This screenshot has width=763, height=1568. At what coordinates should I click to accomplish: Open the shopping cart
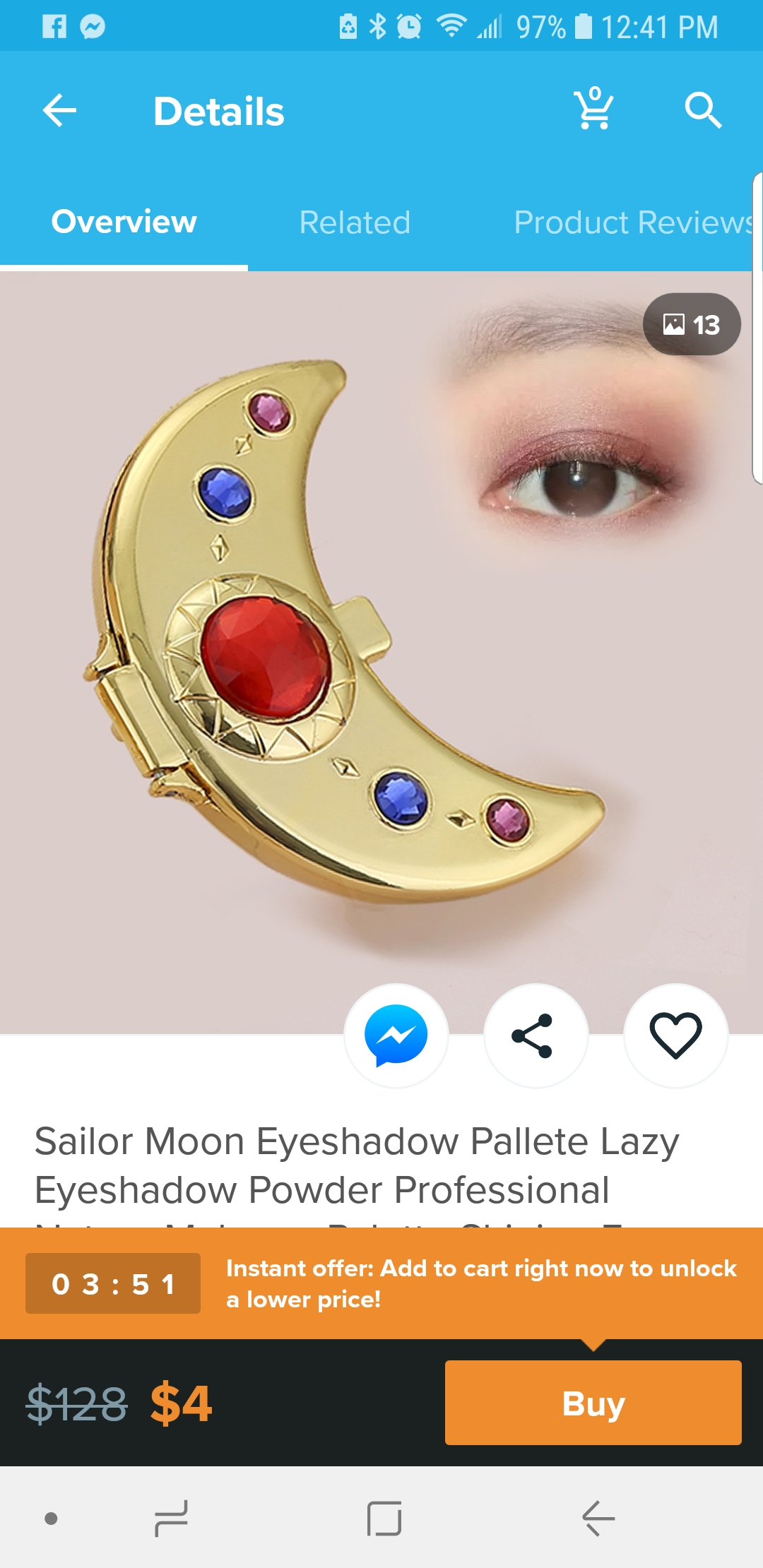pos(593,109)
